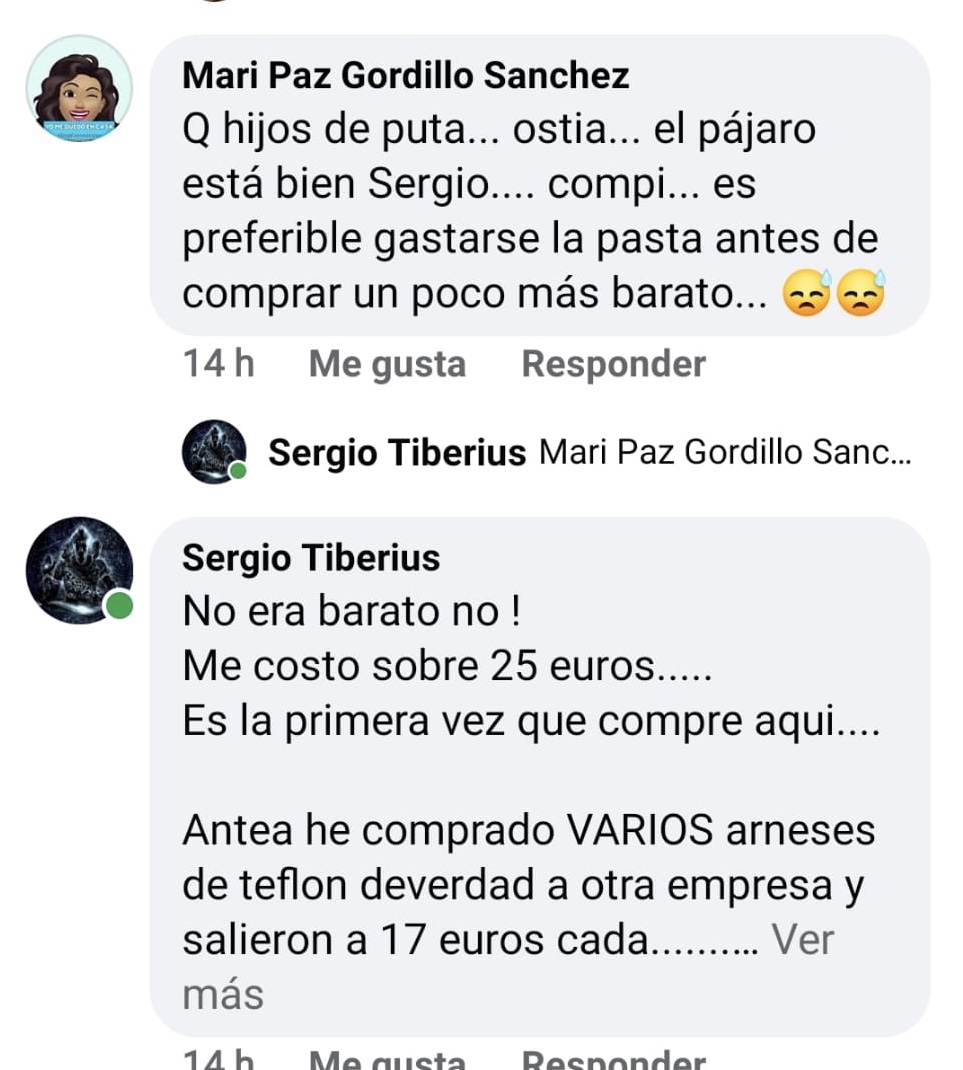Open Sergio Tiberius' name in No era barato comment

[310, 558]
